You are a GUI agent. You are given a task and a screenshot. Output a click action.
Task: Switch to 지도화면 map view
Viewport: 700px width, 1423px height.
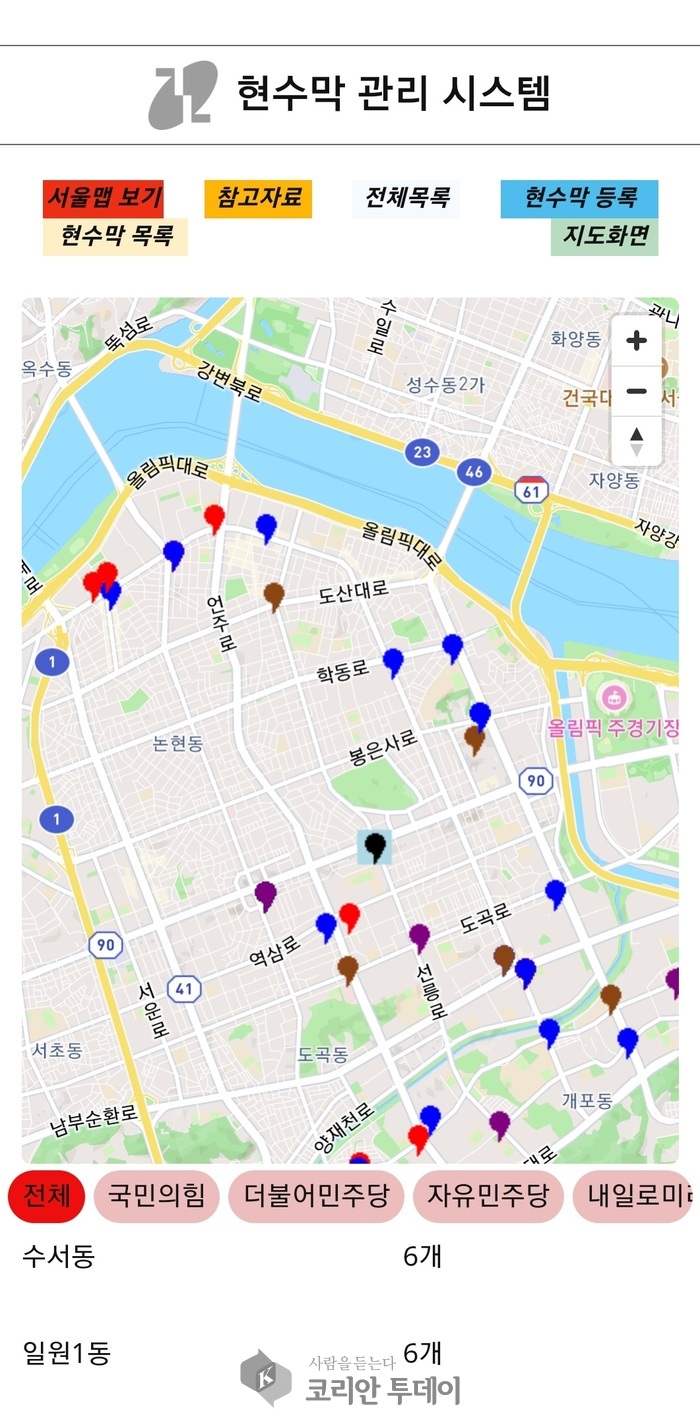604,237
